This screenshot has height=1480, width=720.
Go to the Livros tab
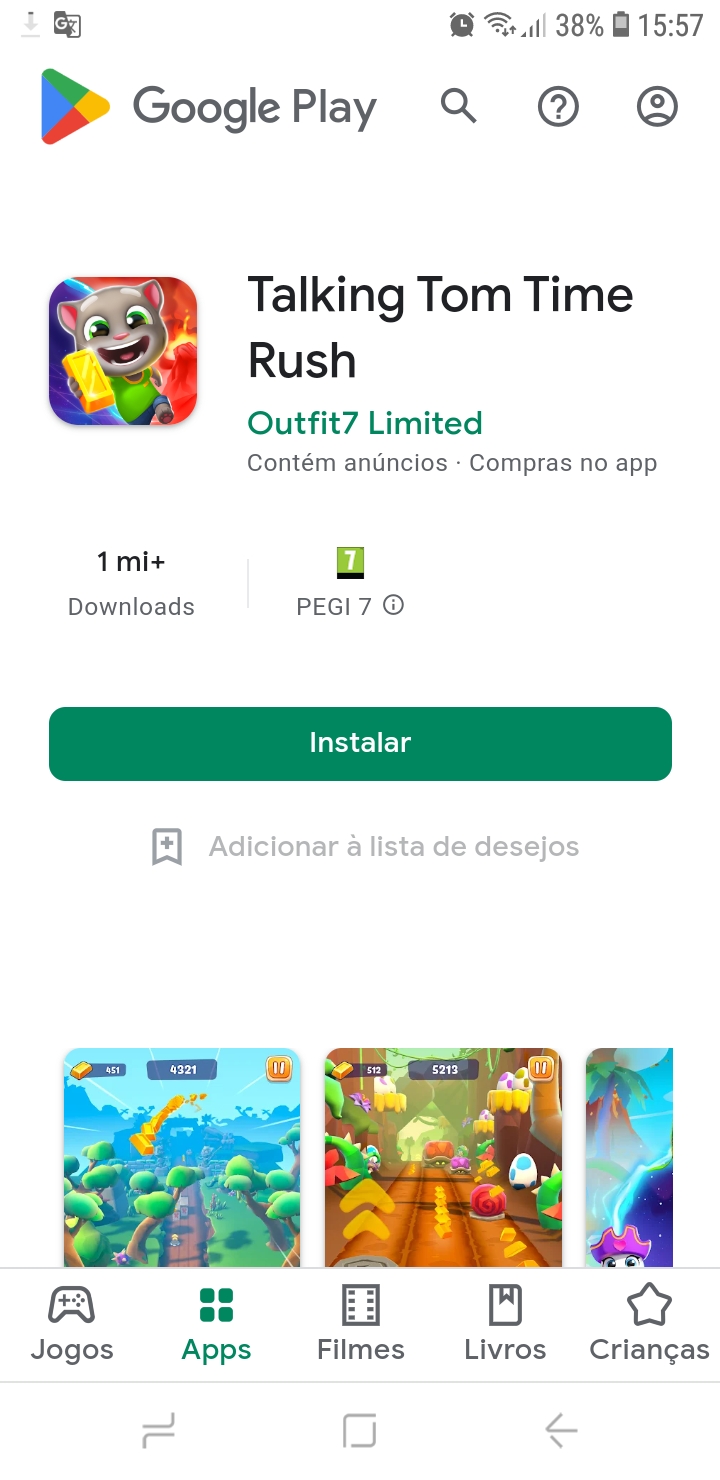coord(505,1324)
